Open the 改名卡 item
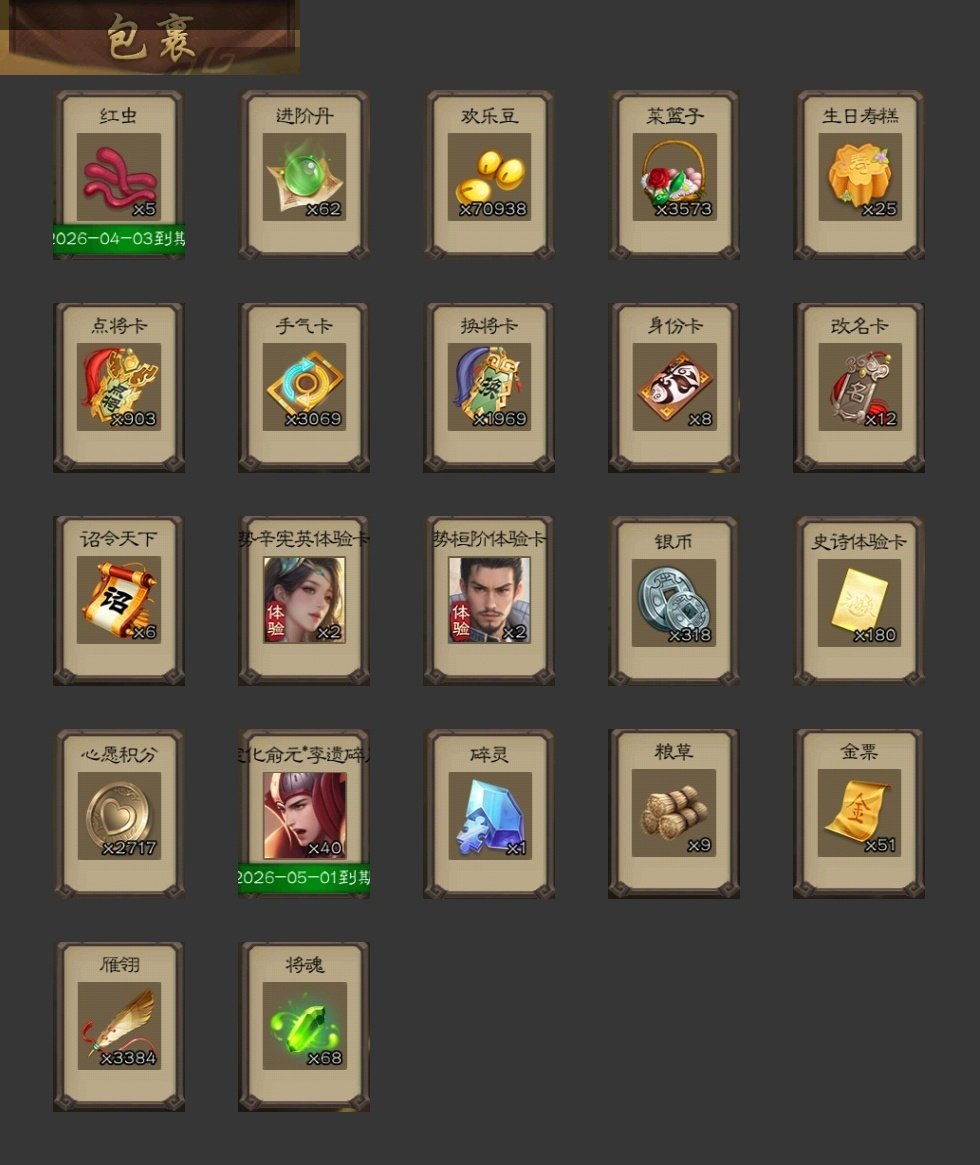The image size is (980, 1165). (x=859, y=387)
